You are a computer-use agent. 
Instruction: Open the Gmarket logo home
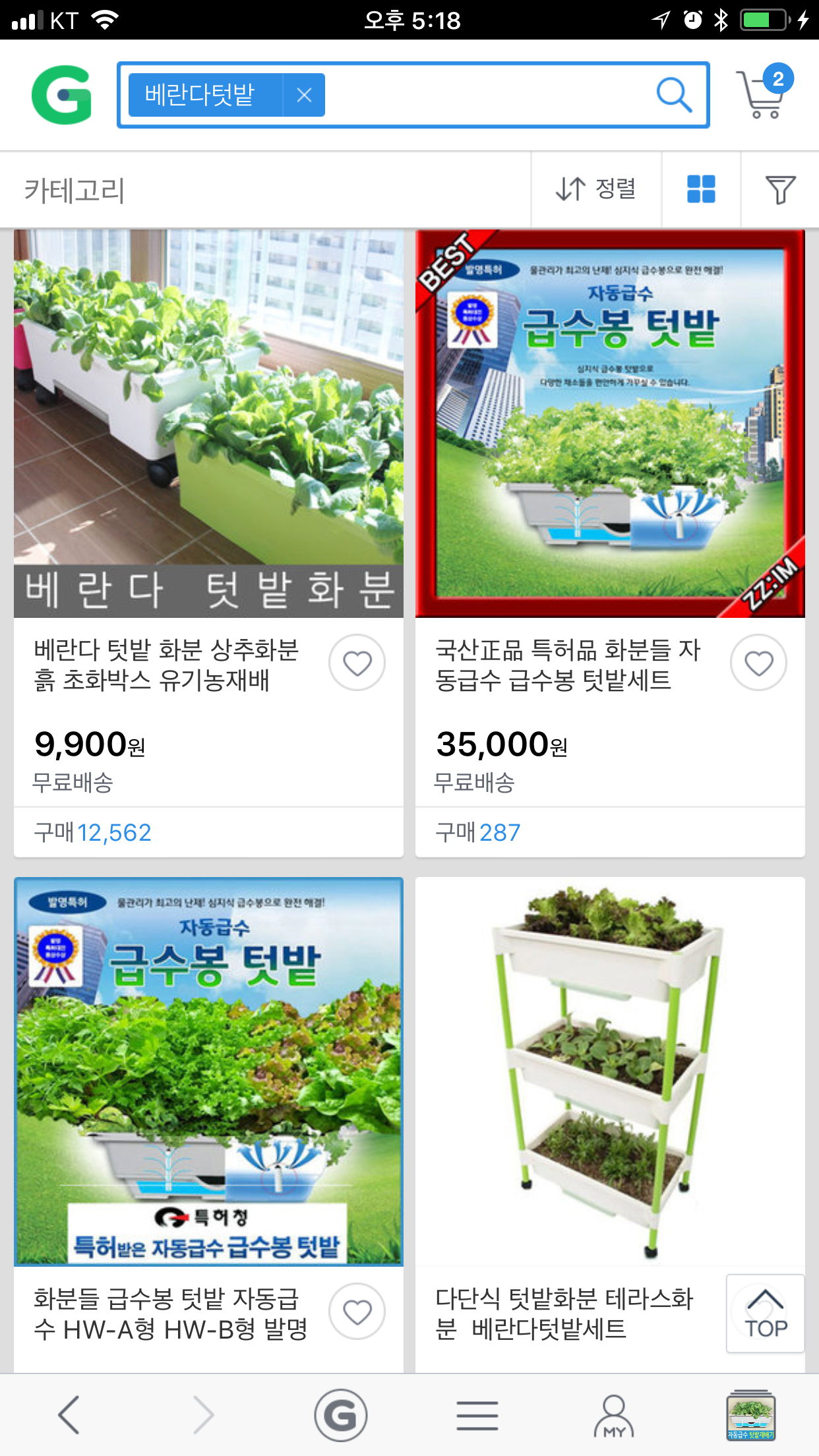pyautogui.click(x=61, y=95)
